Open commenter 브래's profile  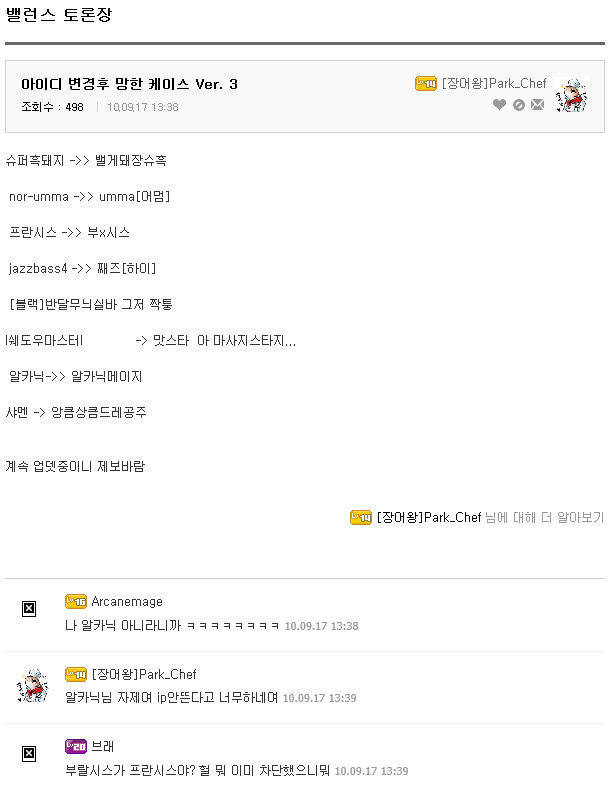pyautogui.click(x=102, y=746)
